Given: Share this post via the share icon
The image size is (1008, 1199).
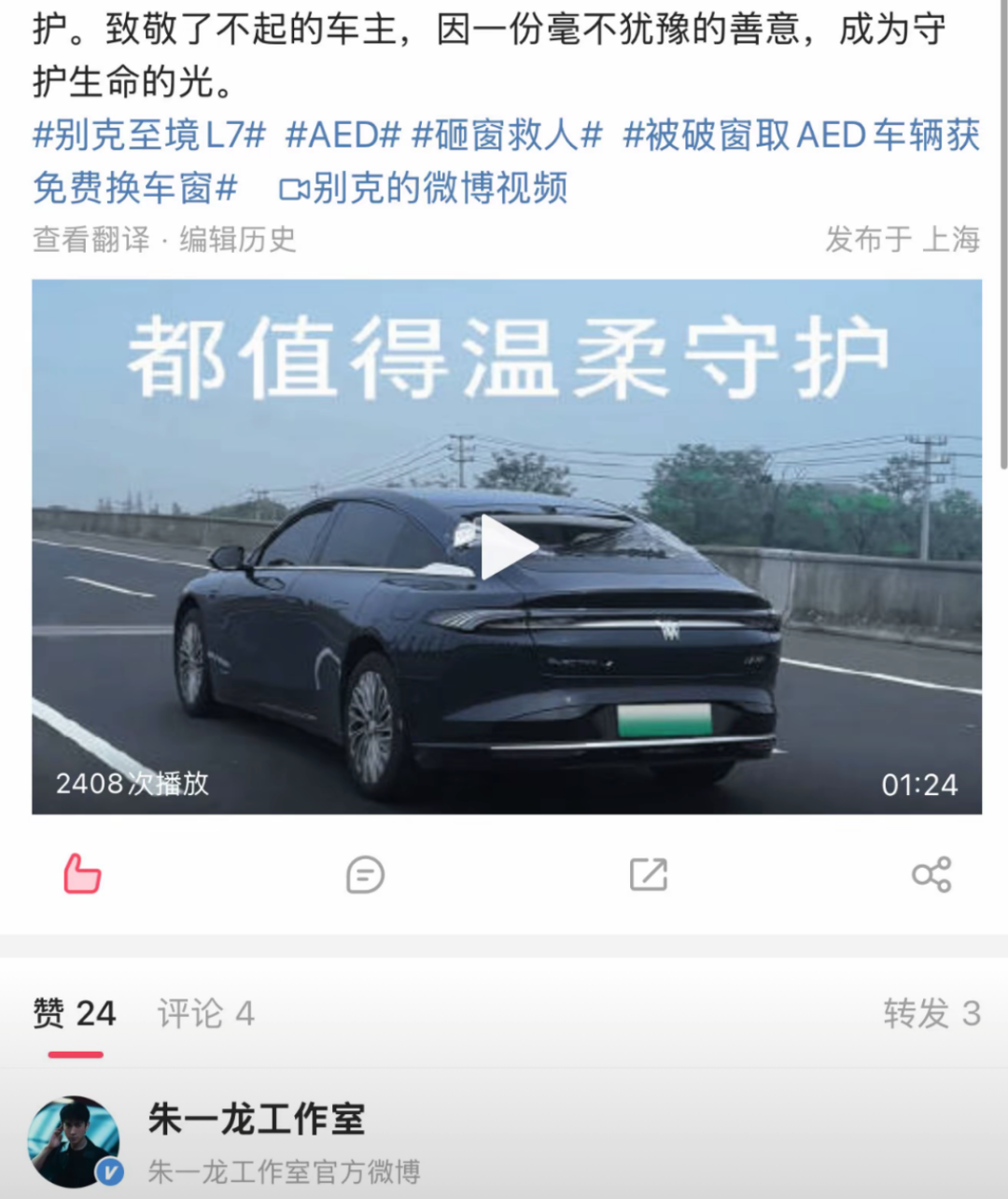Looking at the screenshot, I should point(931,874).
